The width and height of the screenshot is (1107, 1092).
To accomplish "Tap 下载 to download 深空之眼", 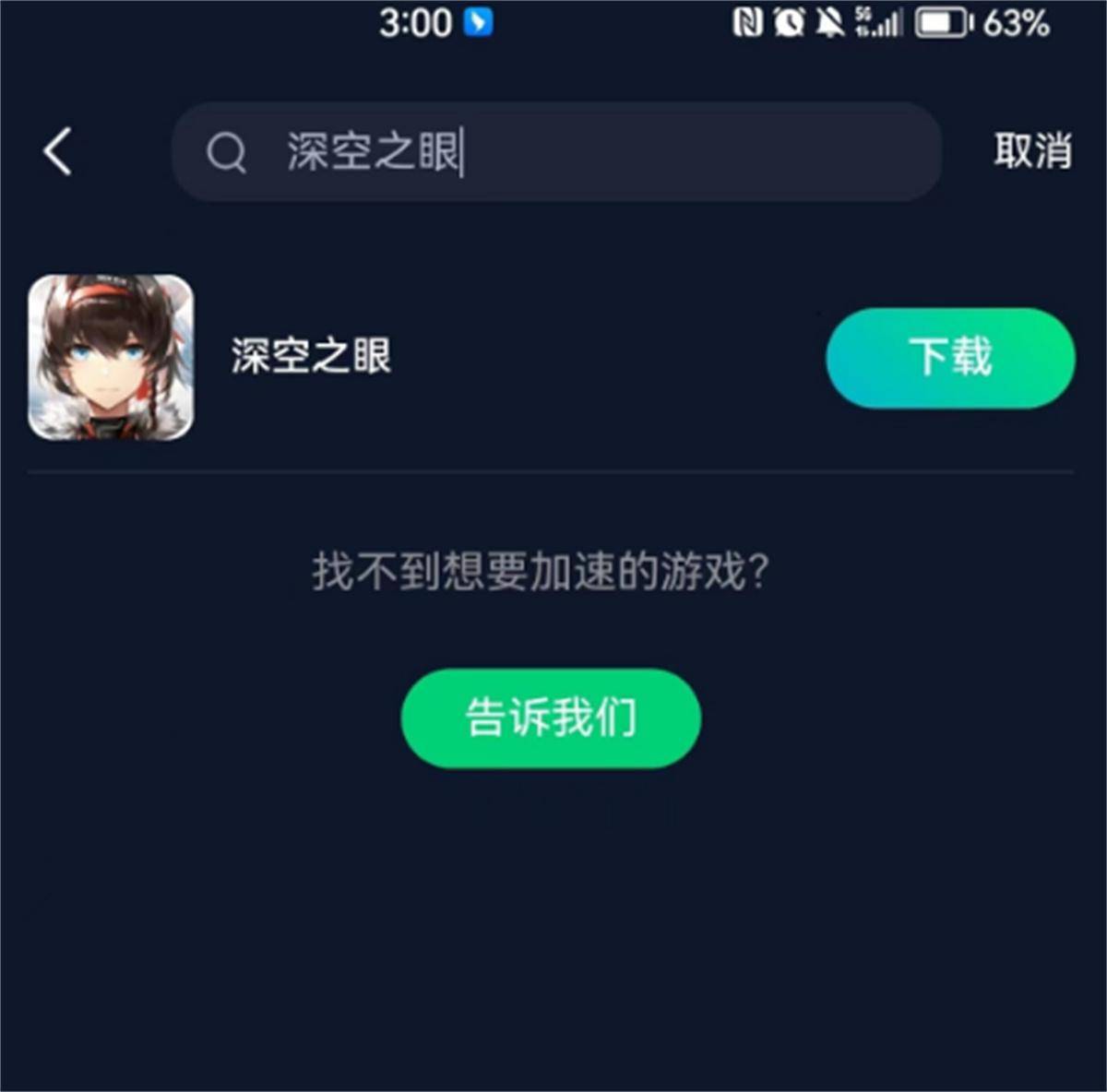I will [x=950, y=358].
